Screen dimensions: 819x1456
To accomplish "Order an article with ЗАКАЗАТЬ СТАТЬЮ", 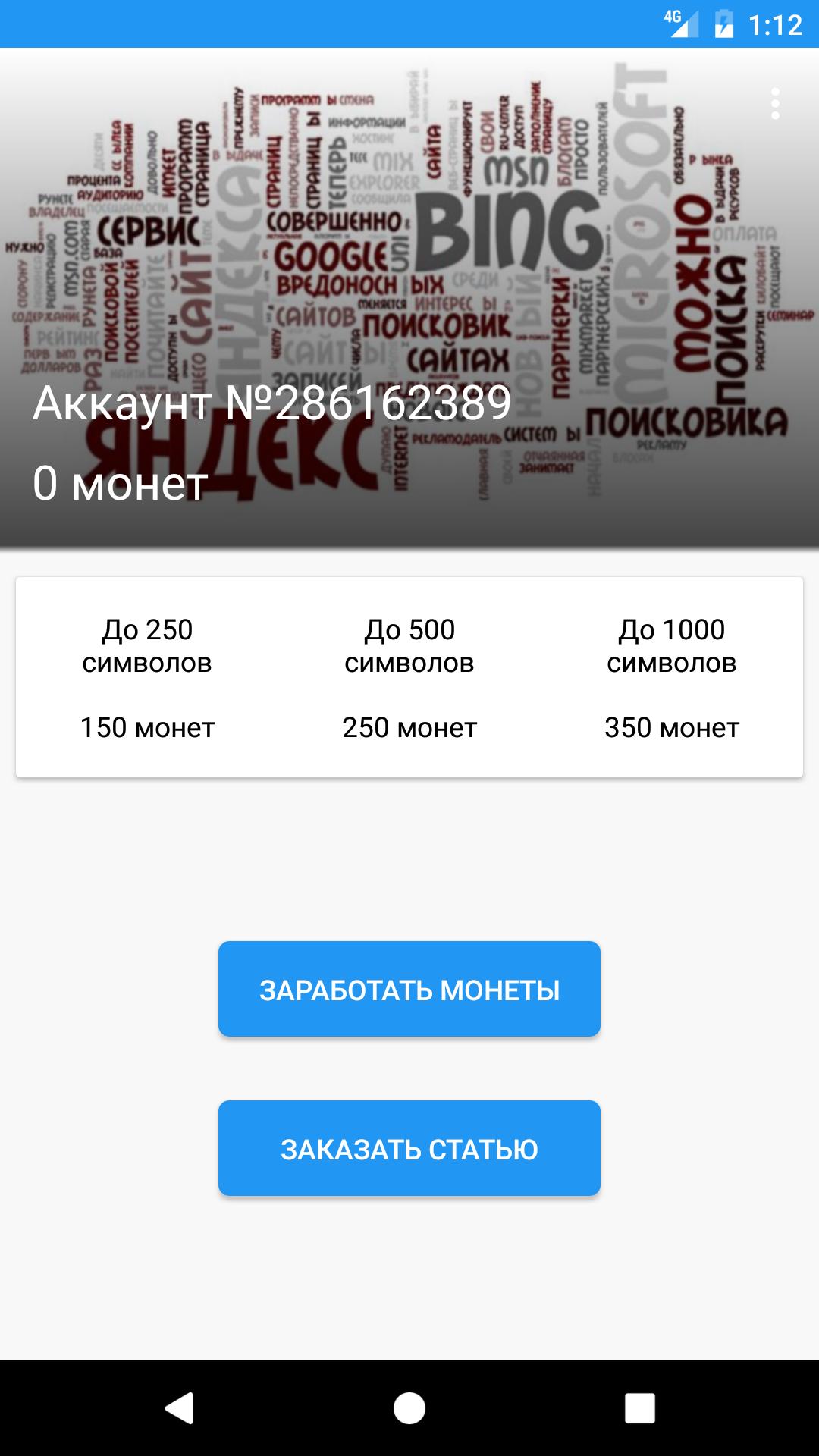I will [x=409, y=1148].
